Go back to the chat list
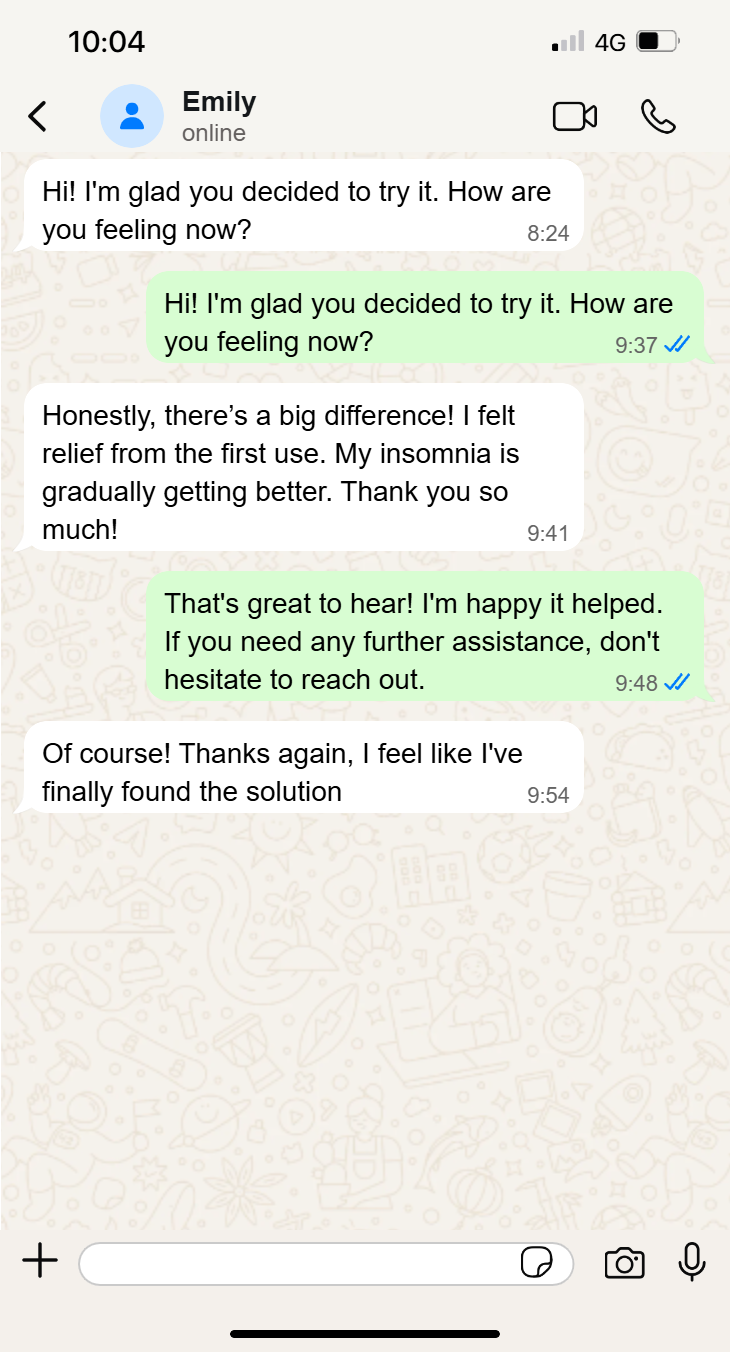730x1352 pixels. [x=37, y=116]
